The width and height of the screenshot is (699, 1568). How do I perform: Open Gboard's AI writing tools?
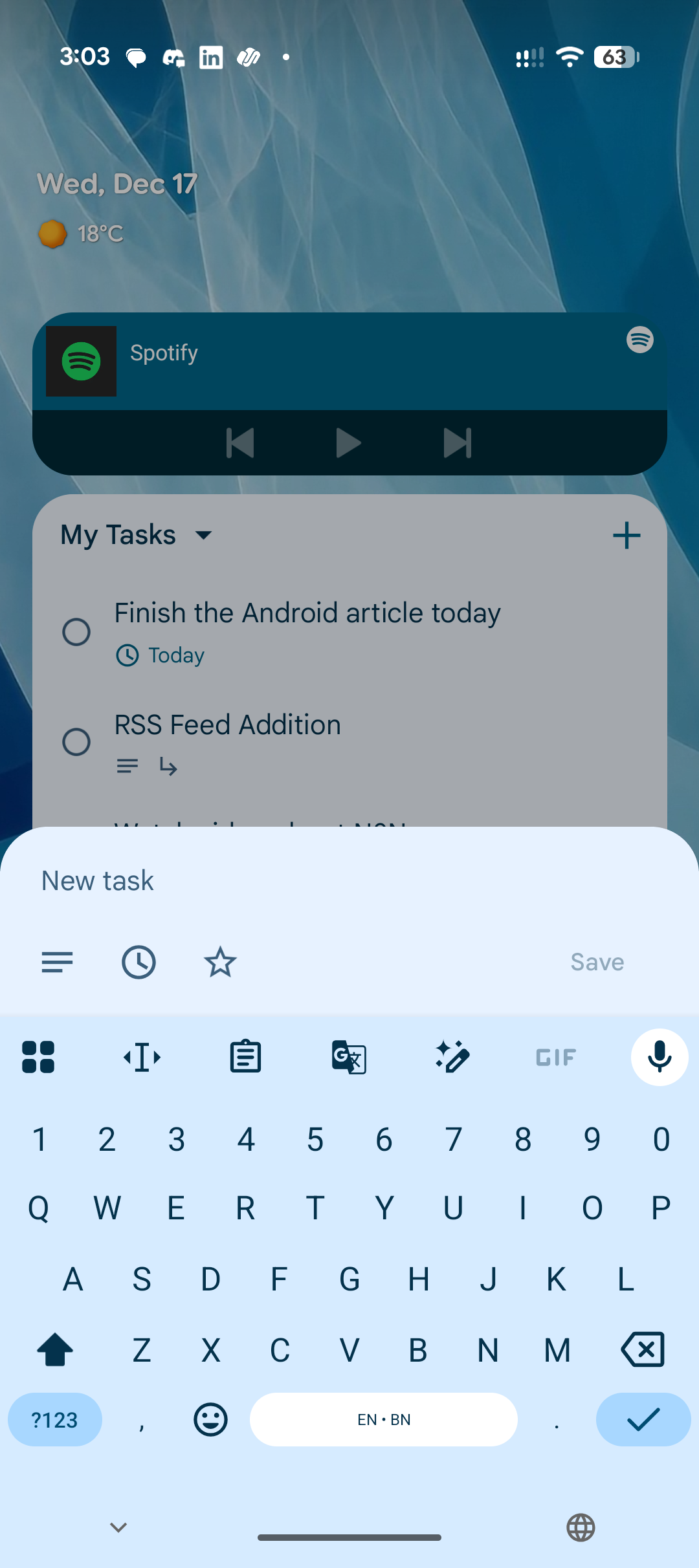pyautogui.click(x=452, y=1056)
